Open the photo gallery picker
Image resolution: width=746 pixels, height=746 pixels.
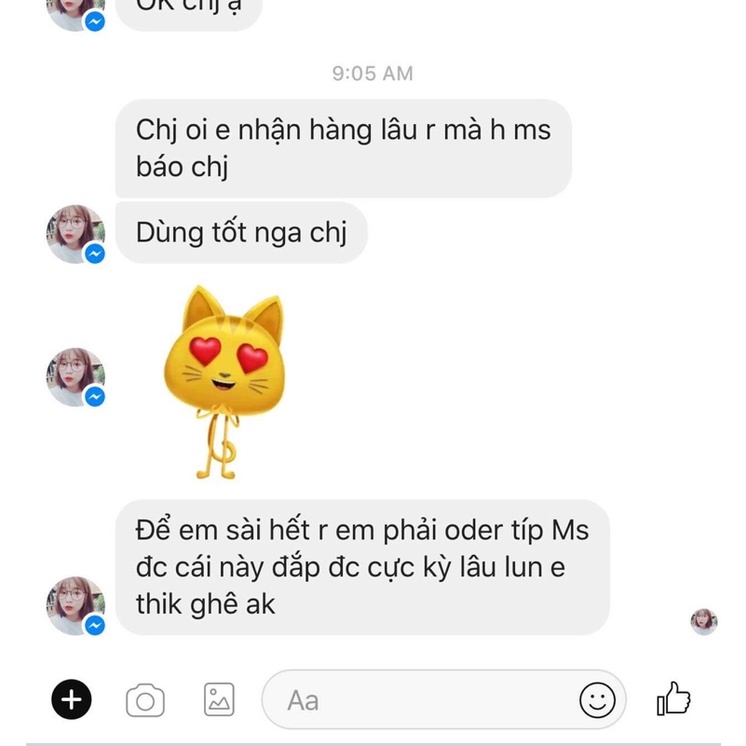click(219, 700)
